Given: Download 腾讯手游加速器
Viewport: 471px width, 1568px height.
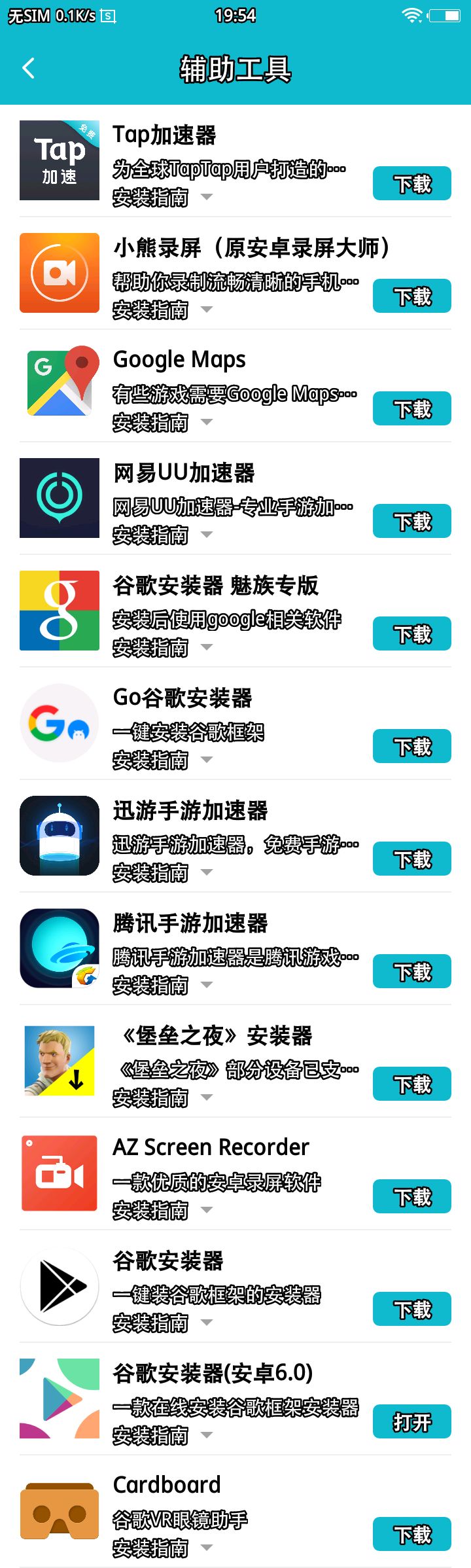Looking at the screenshot, I should tap(412, 971).
